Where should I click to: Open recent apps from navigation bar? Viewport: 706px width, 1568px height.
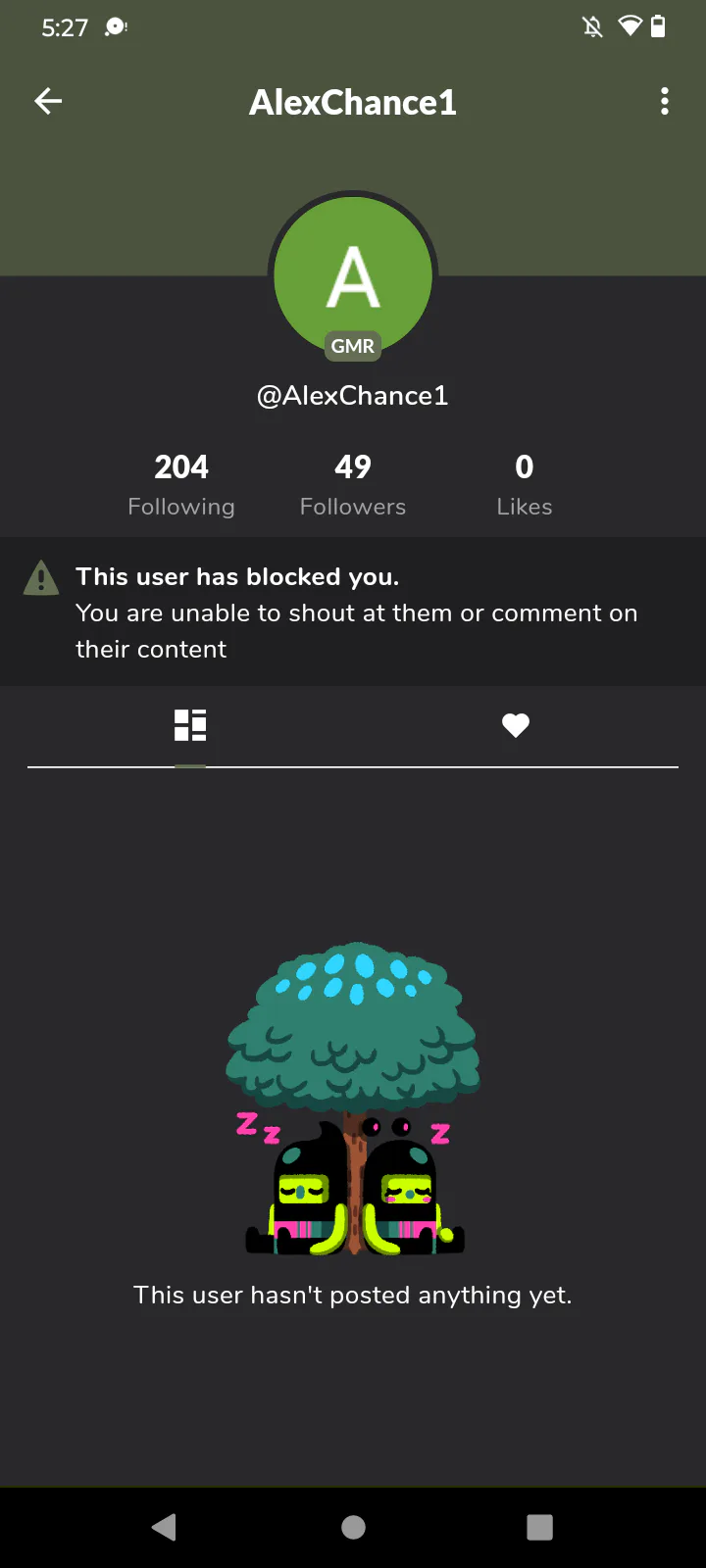pyautogui.click(x=539, y=1527)
